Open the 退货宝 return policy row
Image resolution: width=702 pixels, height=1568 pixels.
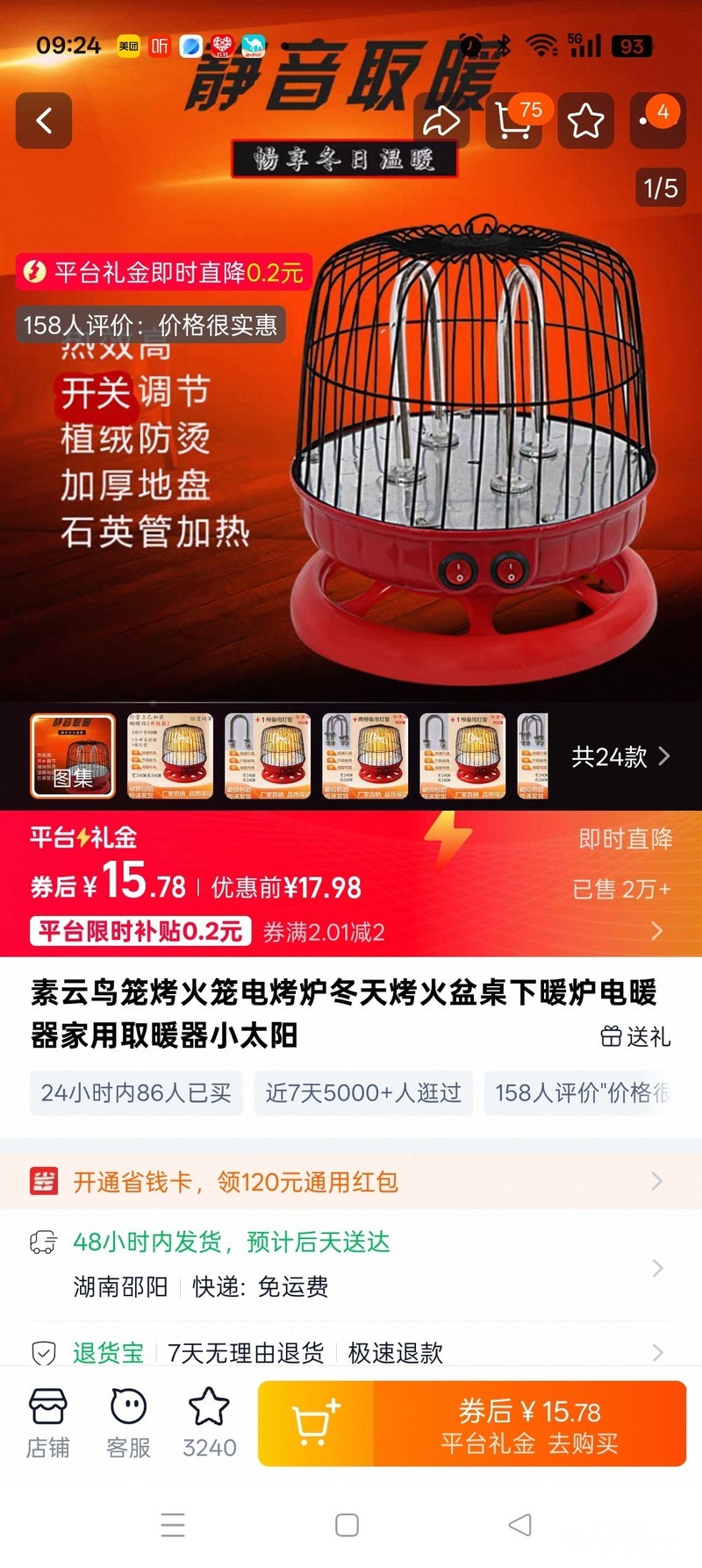click(351, 1352)
